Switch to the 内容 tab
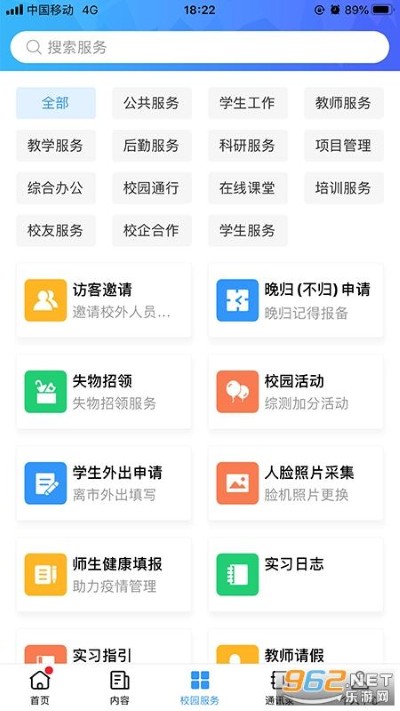This screenshot has height=711, width=400. [x=120, y=687]
